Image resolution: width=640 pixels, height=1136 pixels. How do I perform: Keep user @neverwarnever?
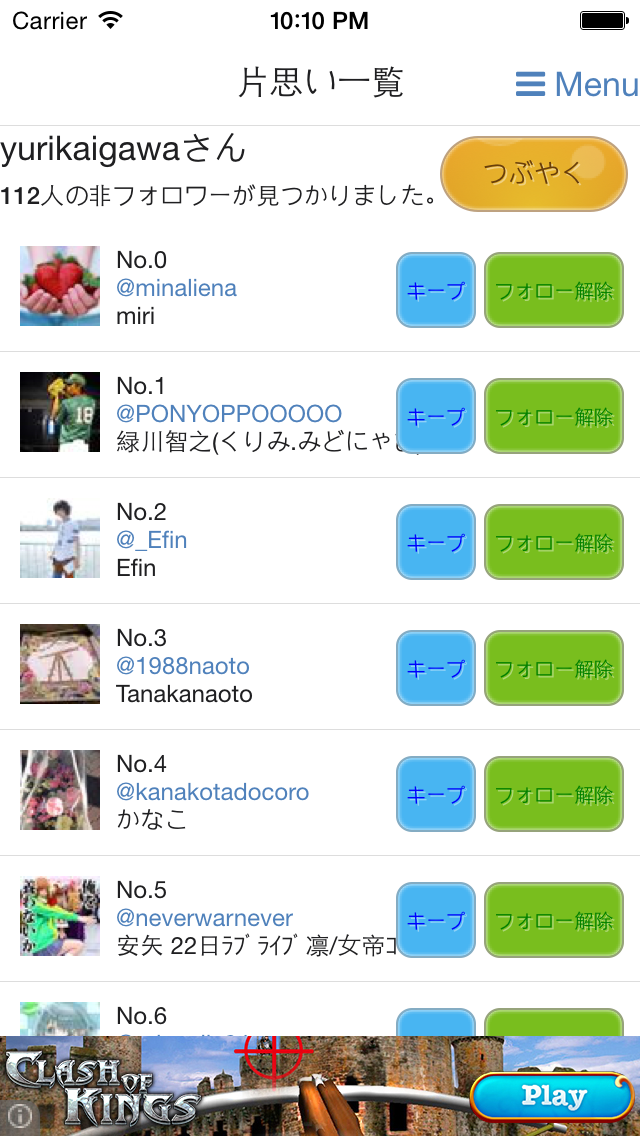point(436,920)
